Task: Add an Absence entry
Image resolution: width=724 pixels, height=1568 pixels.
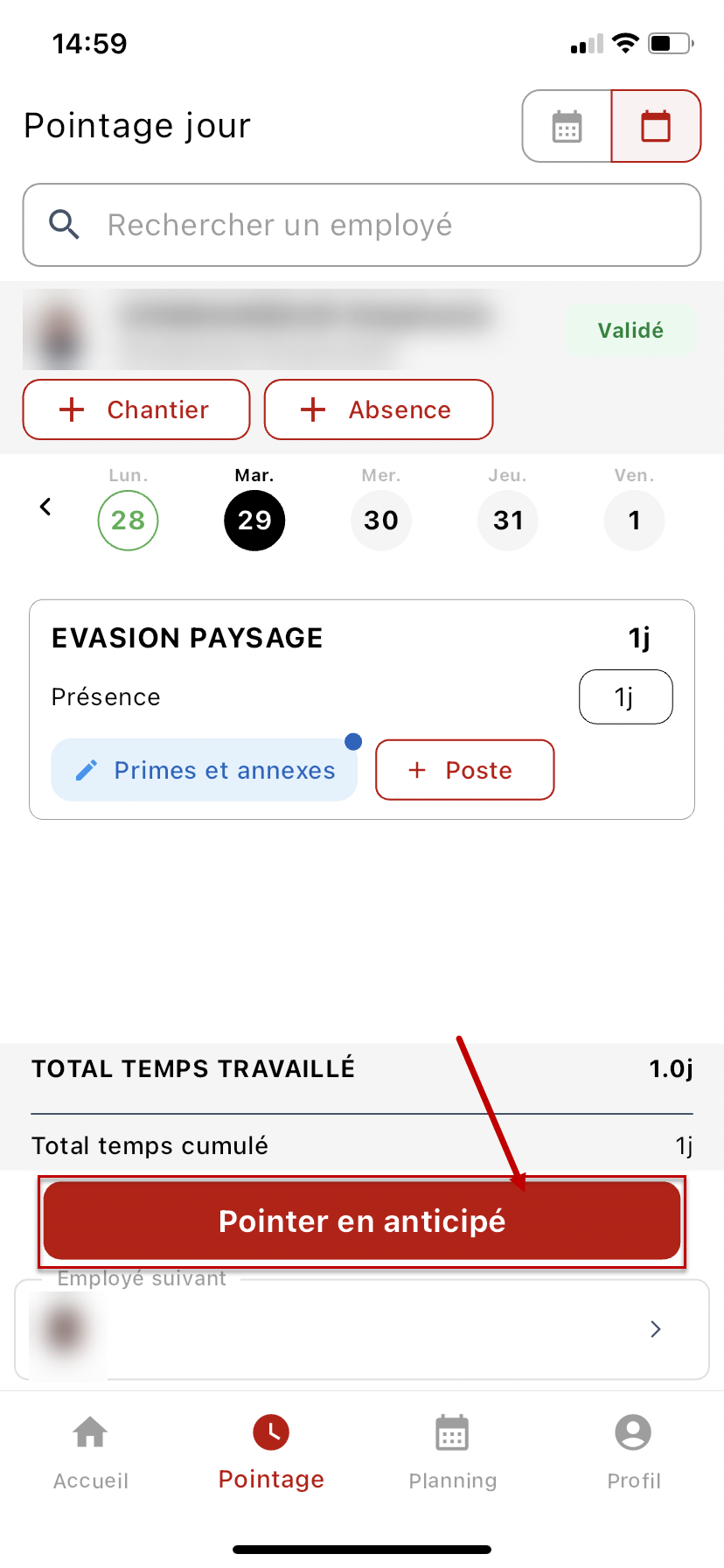Action: 379,409
